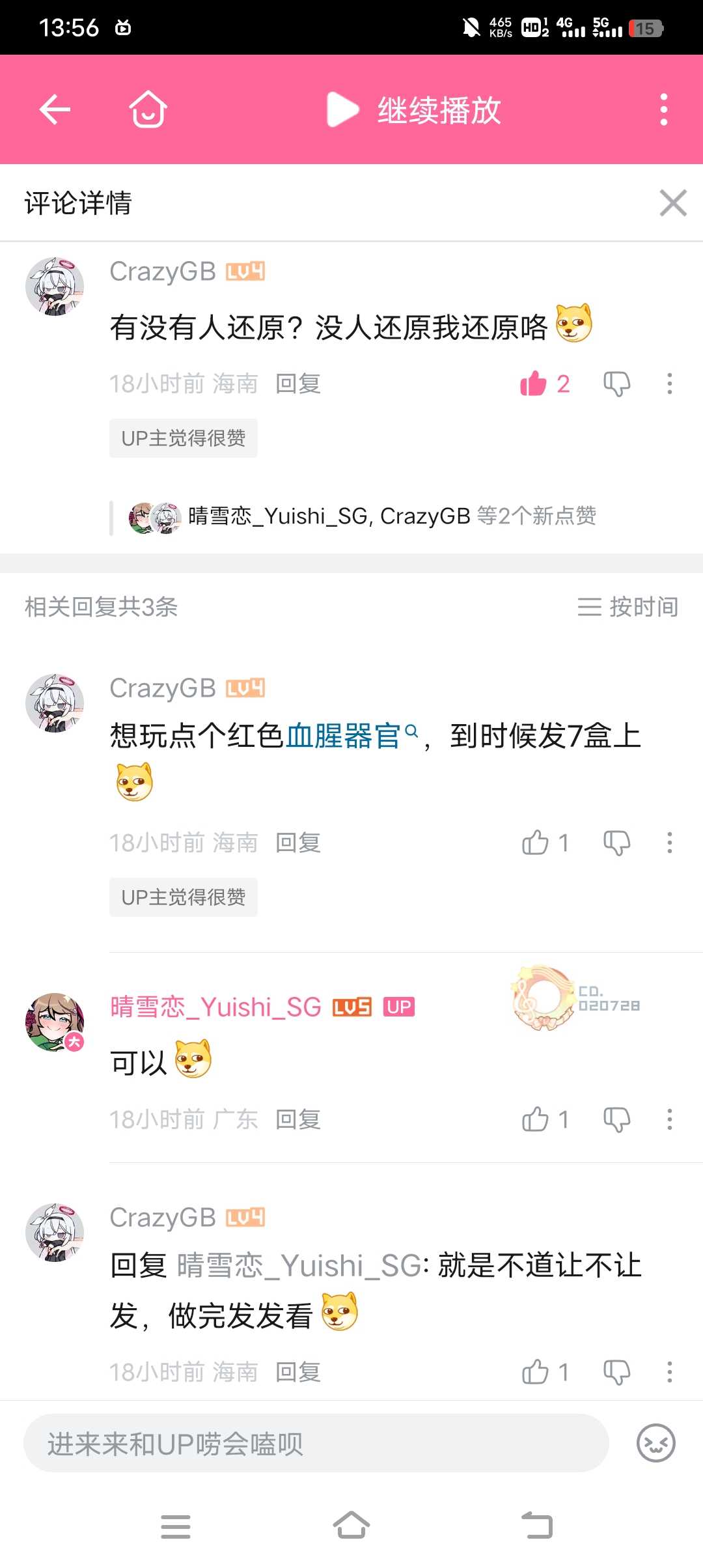Dislike the comment 有没有人还原
Viewport: 703px width, 1568px height.
click(616, 384)
